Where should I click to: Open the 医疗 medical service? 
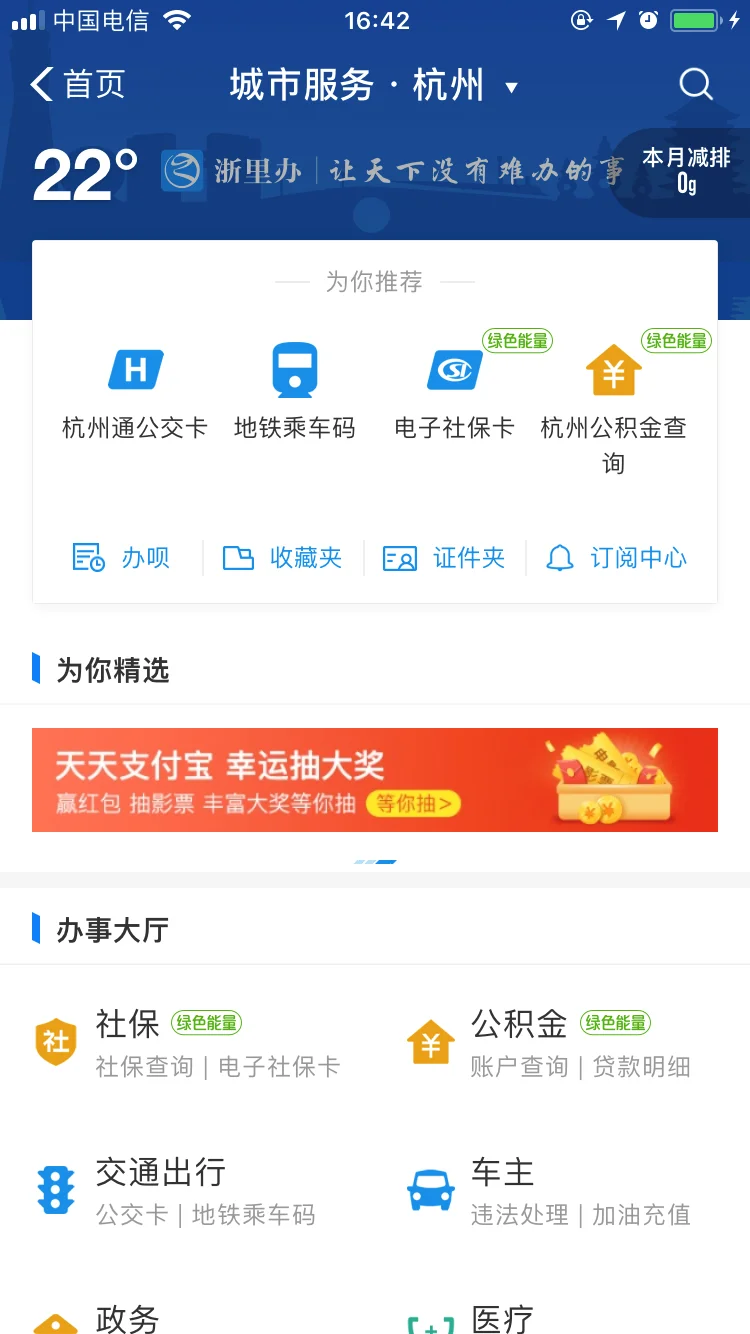point(500,1318)
